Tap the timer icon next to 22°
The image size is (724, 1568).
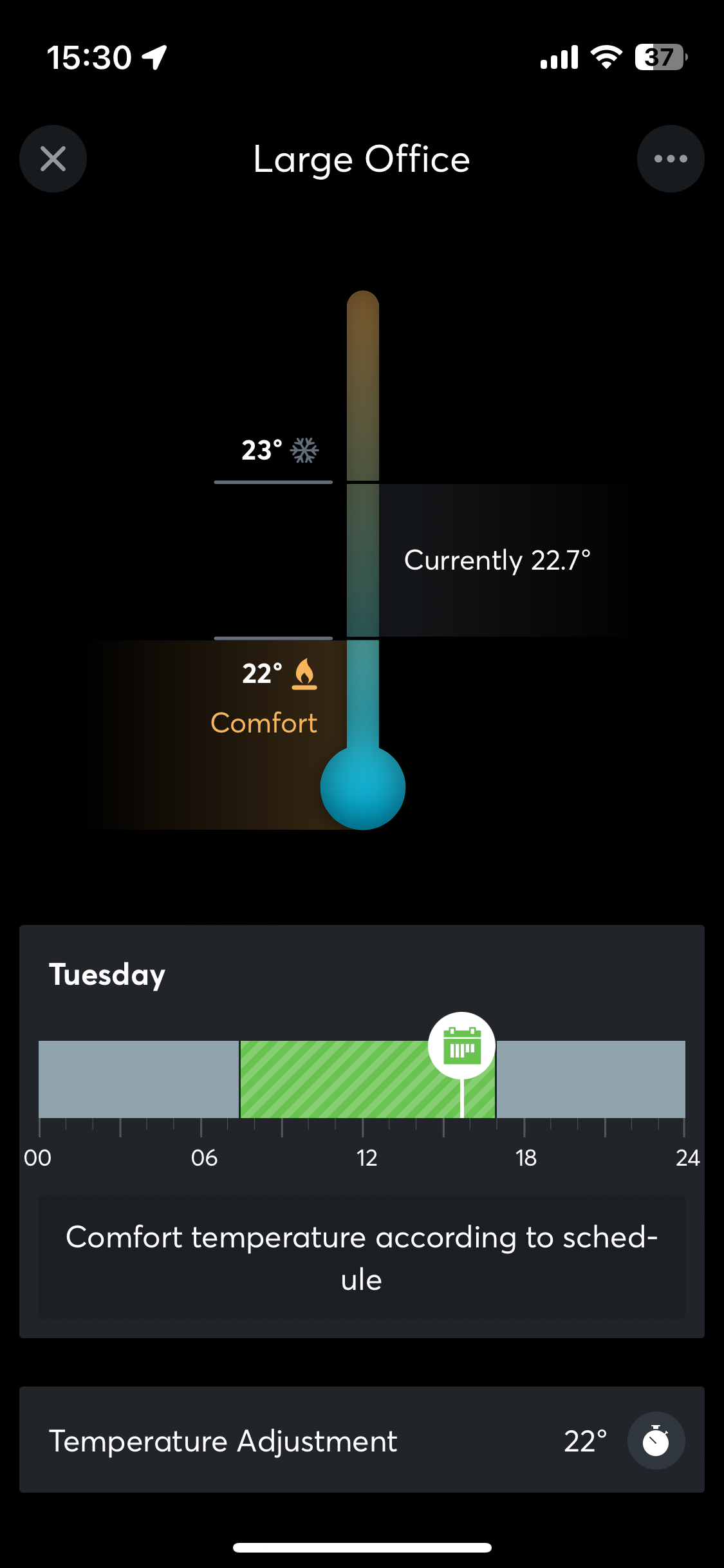click(655, 1441)
